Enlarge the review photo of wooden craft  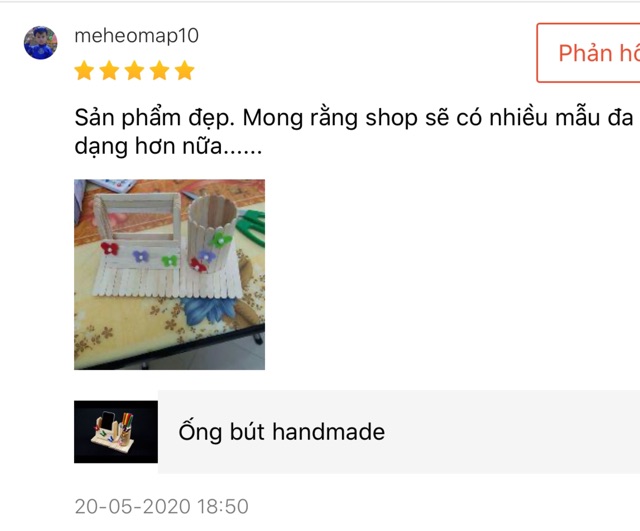[169, 274]
